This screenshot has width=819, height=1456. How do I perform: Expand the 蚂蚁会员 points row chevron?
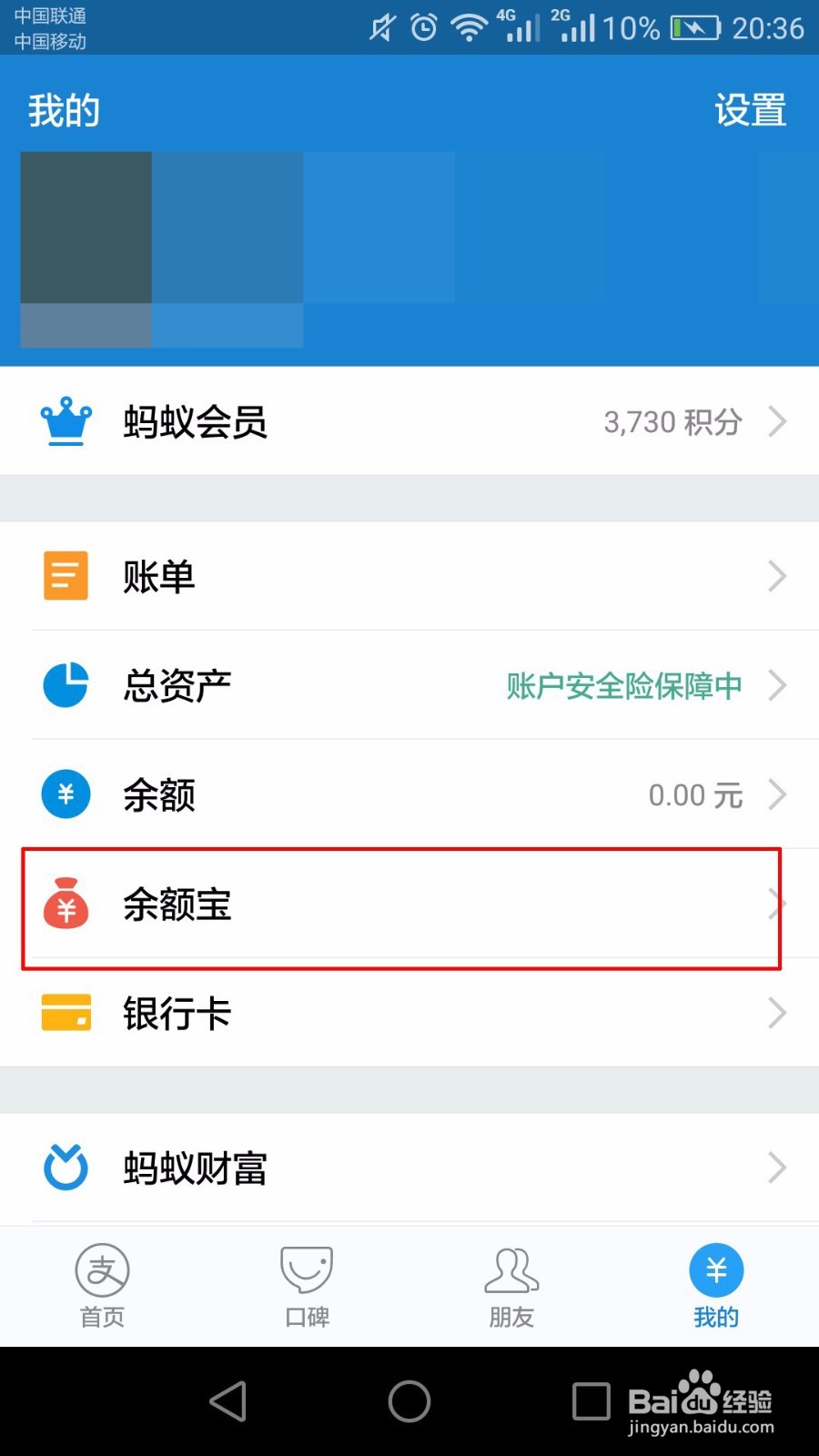[x=778, y=421]
